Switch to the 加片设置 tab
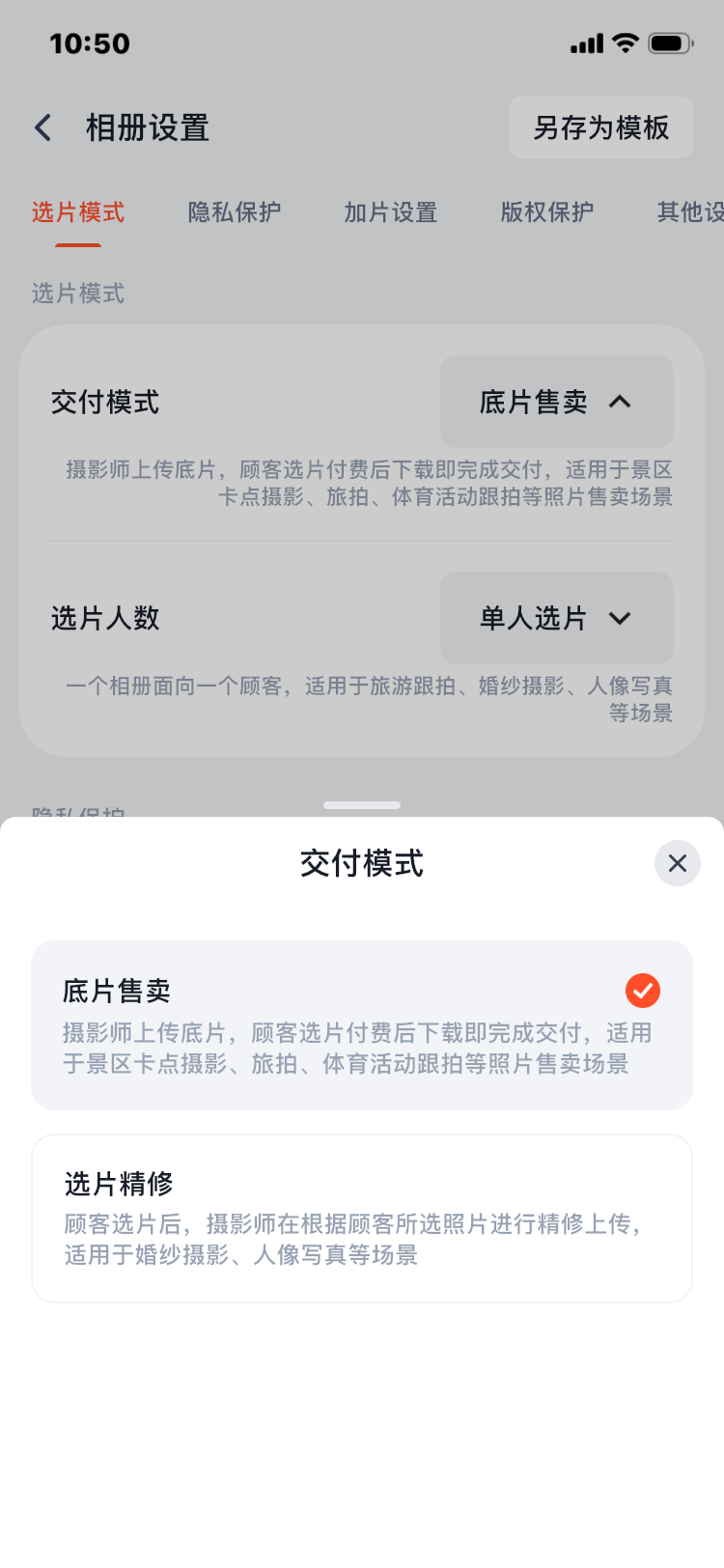The image size is (724, 1568). pyautogui.click(x=391, y=212)
